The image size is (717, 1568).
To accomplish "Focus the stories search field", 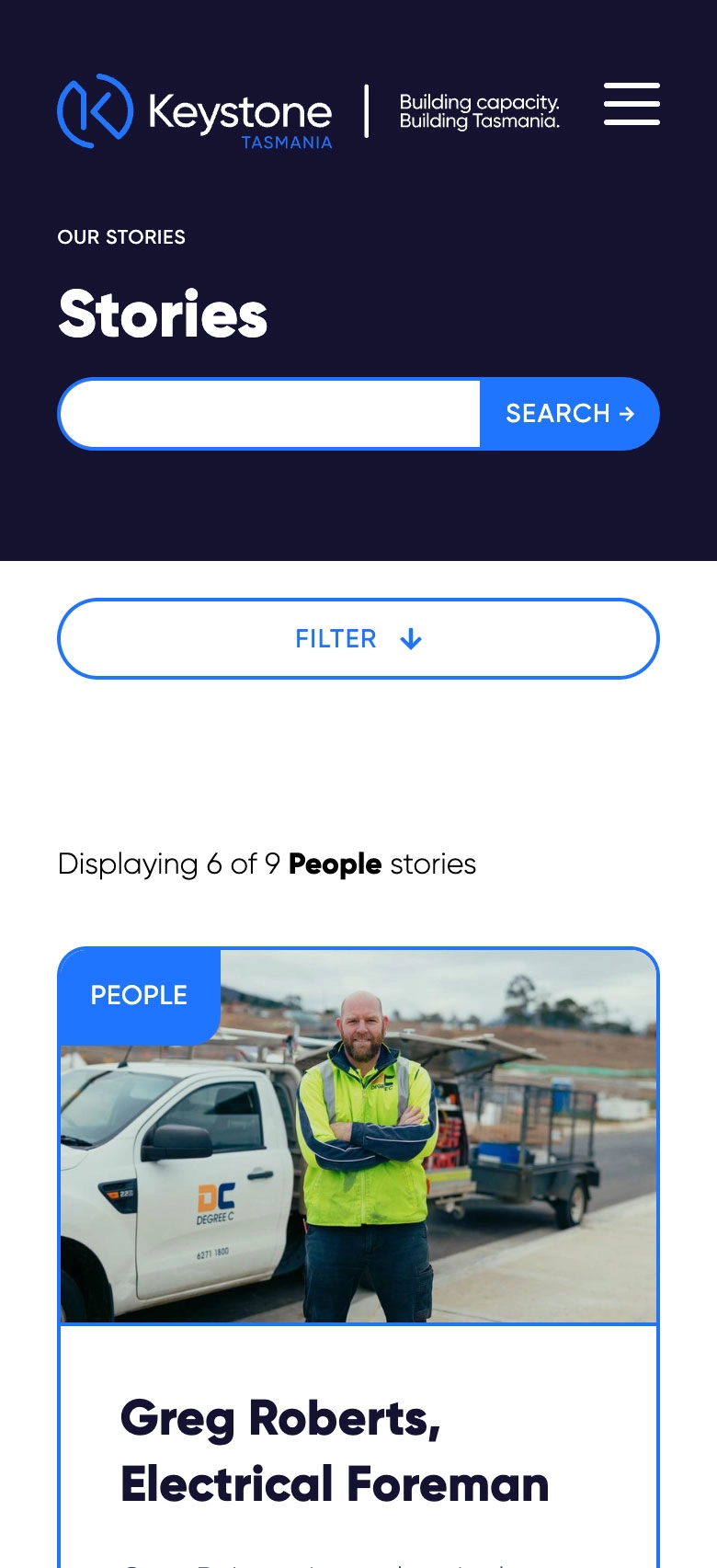I will click(270, 414).
